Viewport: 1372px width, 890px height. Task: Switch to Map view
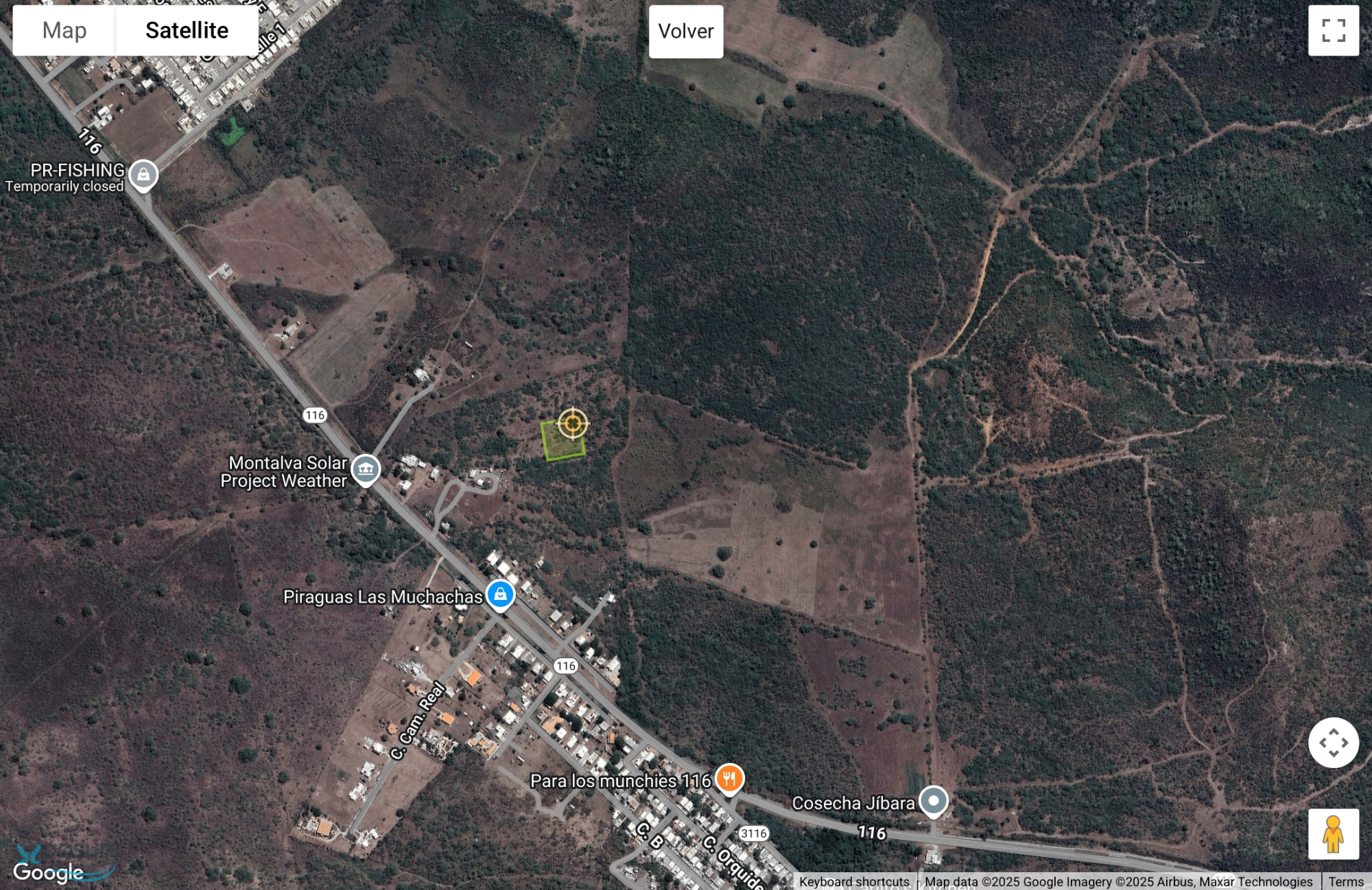64,31
